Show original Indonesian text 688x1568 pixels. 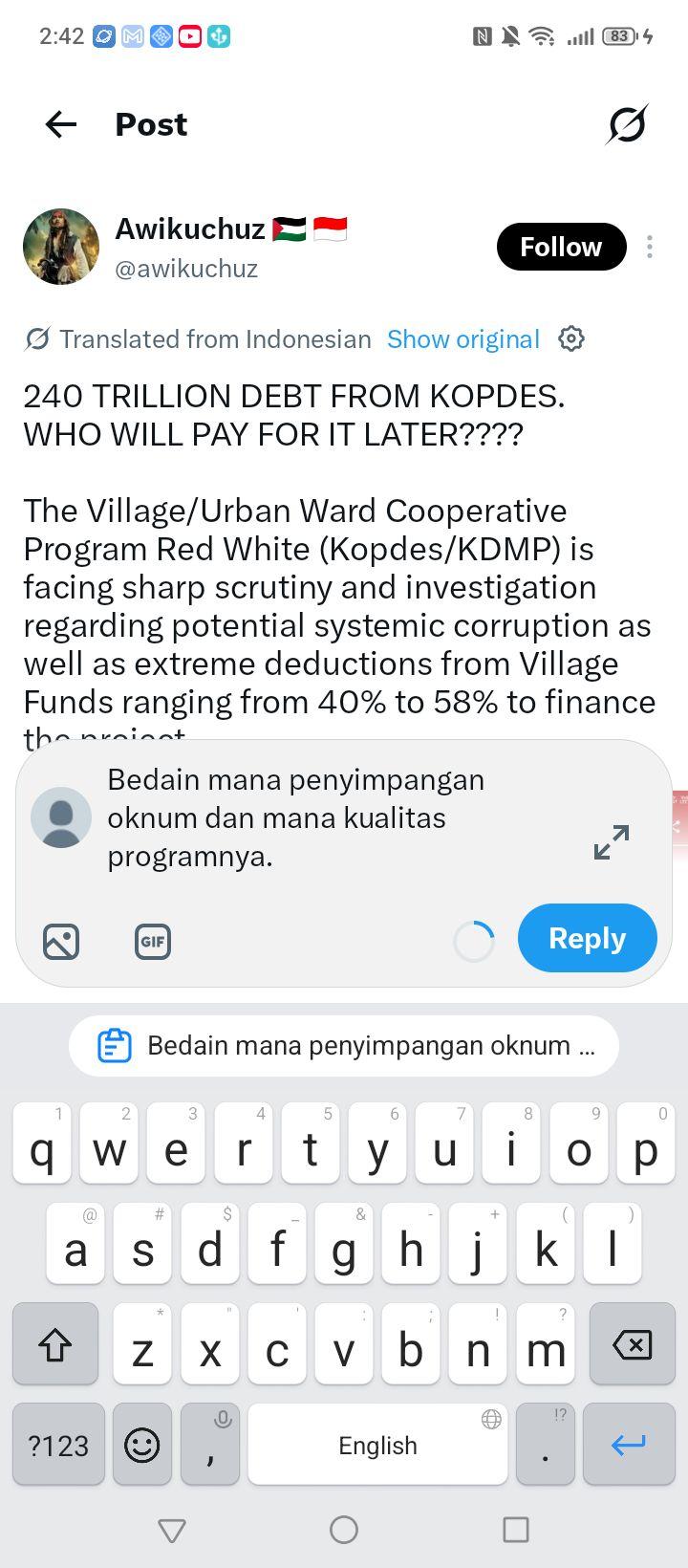[x=463, y=339]
